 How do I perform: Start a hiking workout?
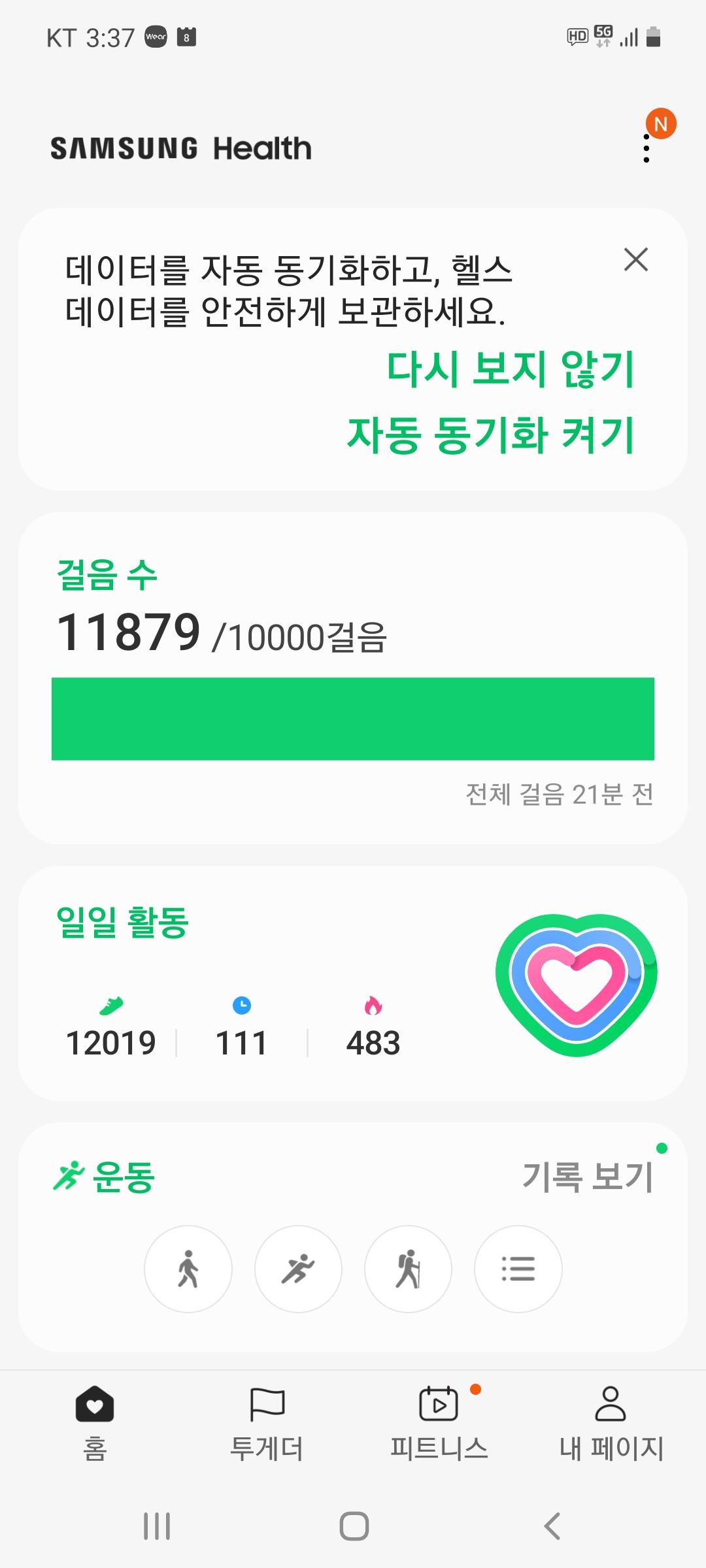pos(408,1269)
